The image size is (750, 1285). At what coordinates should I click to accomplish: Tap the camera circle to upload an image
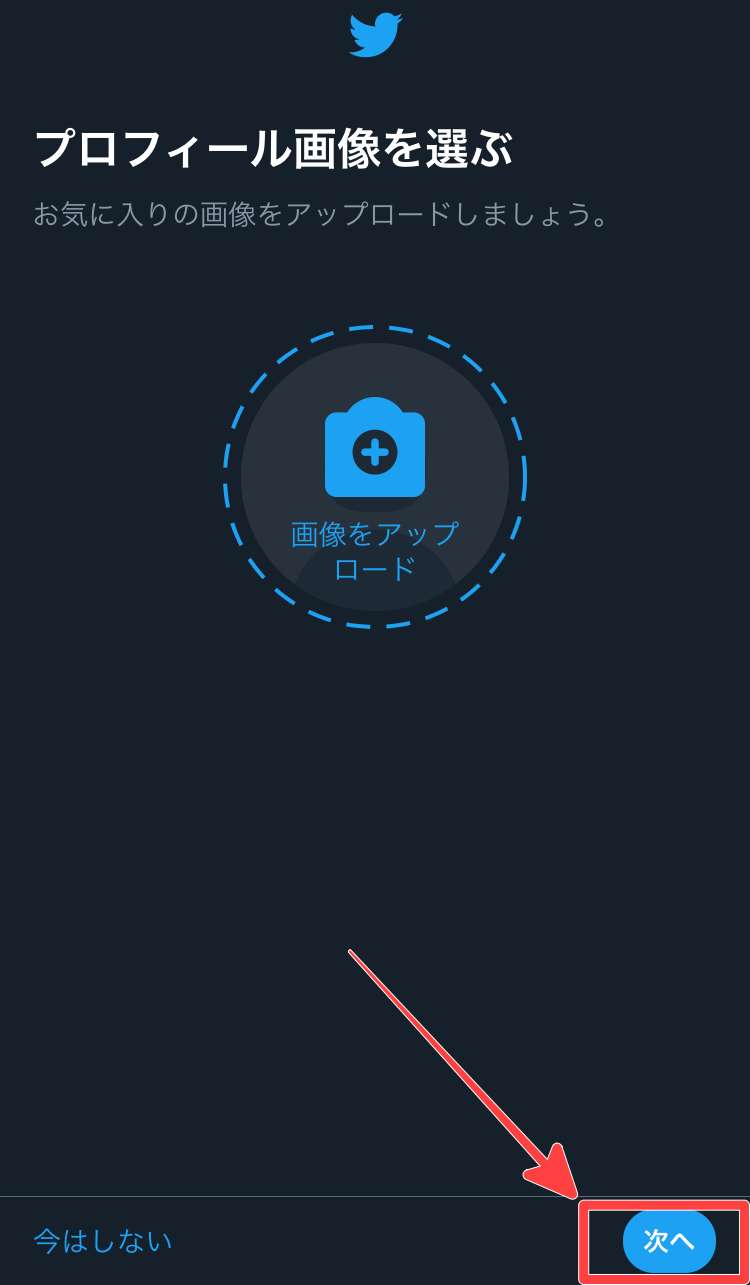click(375, 477)
